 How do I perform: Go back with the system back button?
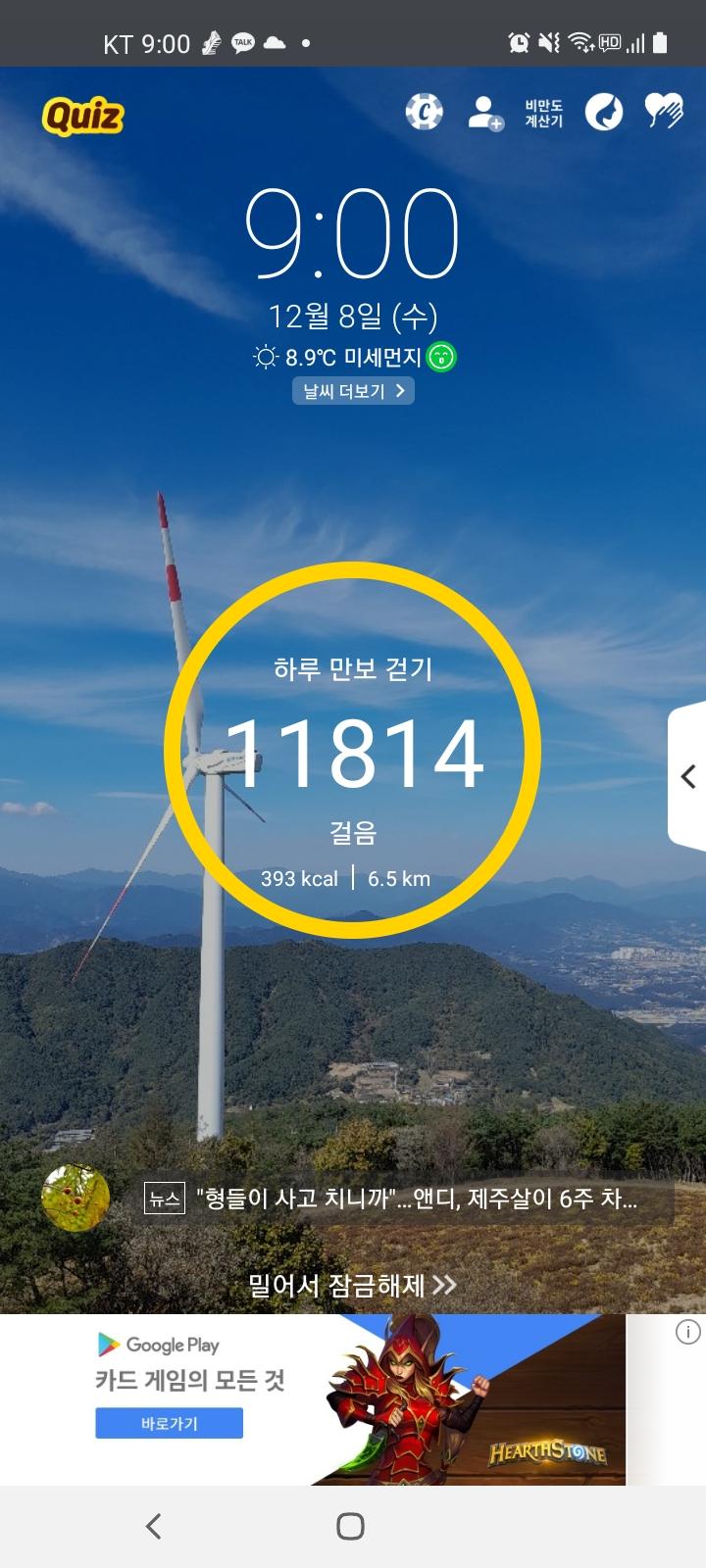pyautogui.click(x=153, y=1526)
